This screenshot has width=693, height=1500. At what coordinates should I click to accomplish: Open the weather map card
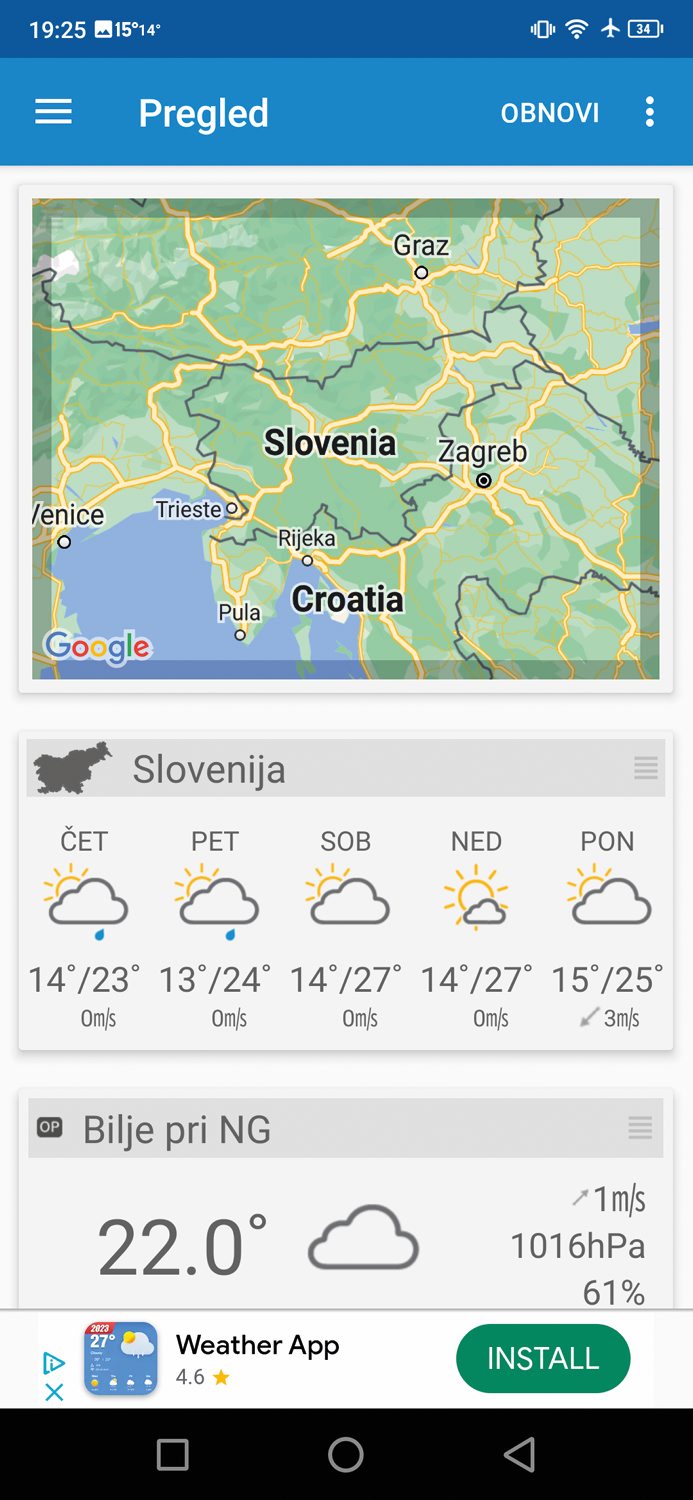(x=345, y=438)
